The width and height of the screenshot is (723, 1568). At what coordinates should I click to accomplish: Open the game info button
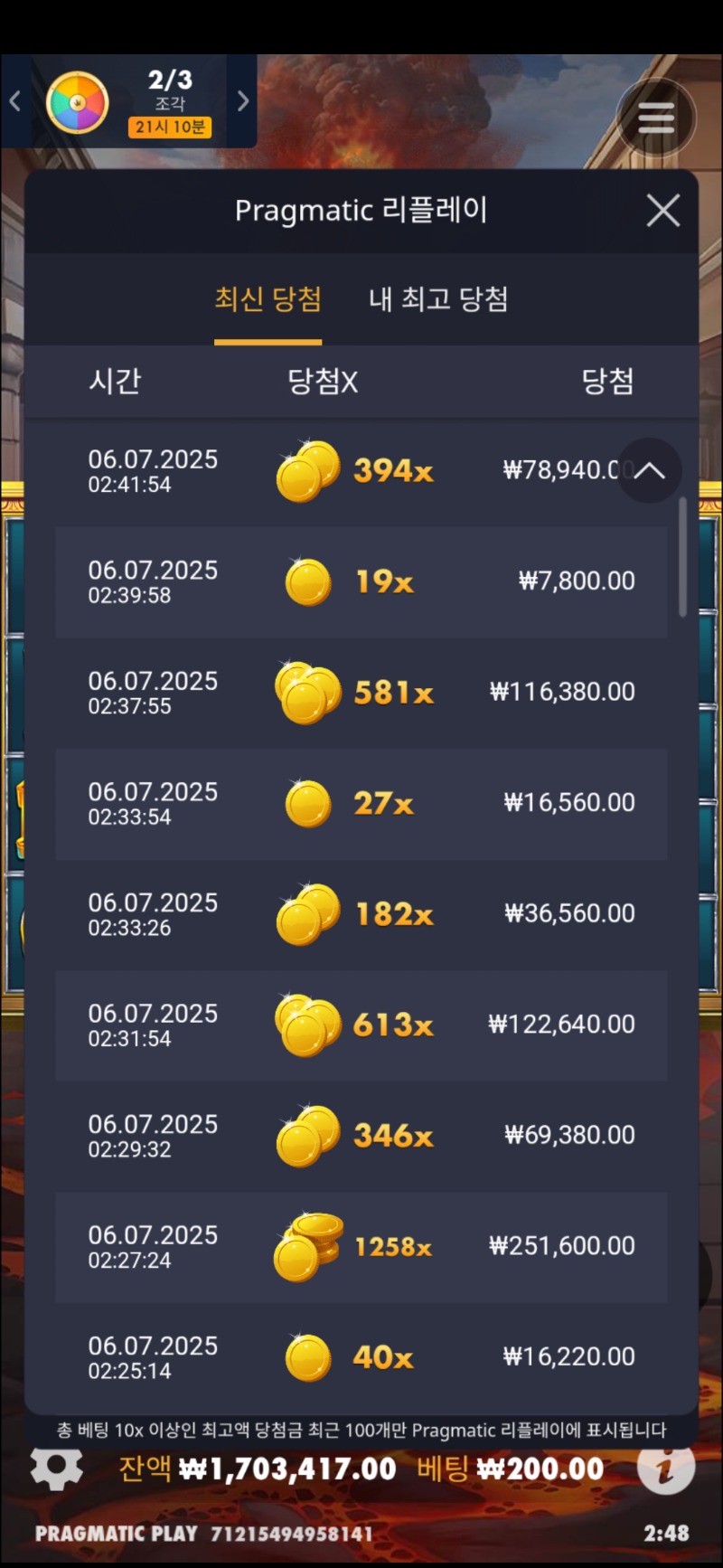pyautogui.click(x=665, y=1467)
